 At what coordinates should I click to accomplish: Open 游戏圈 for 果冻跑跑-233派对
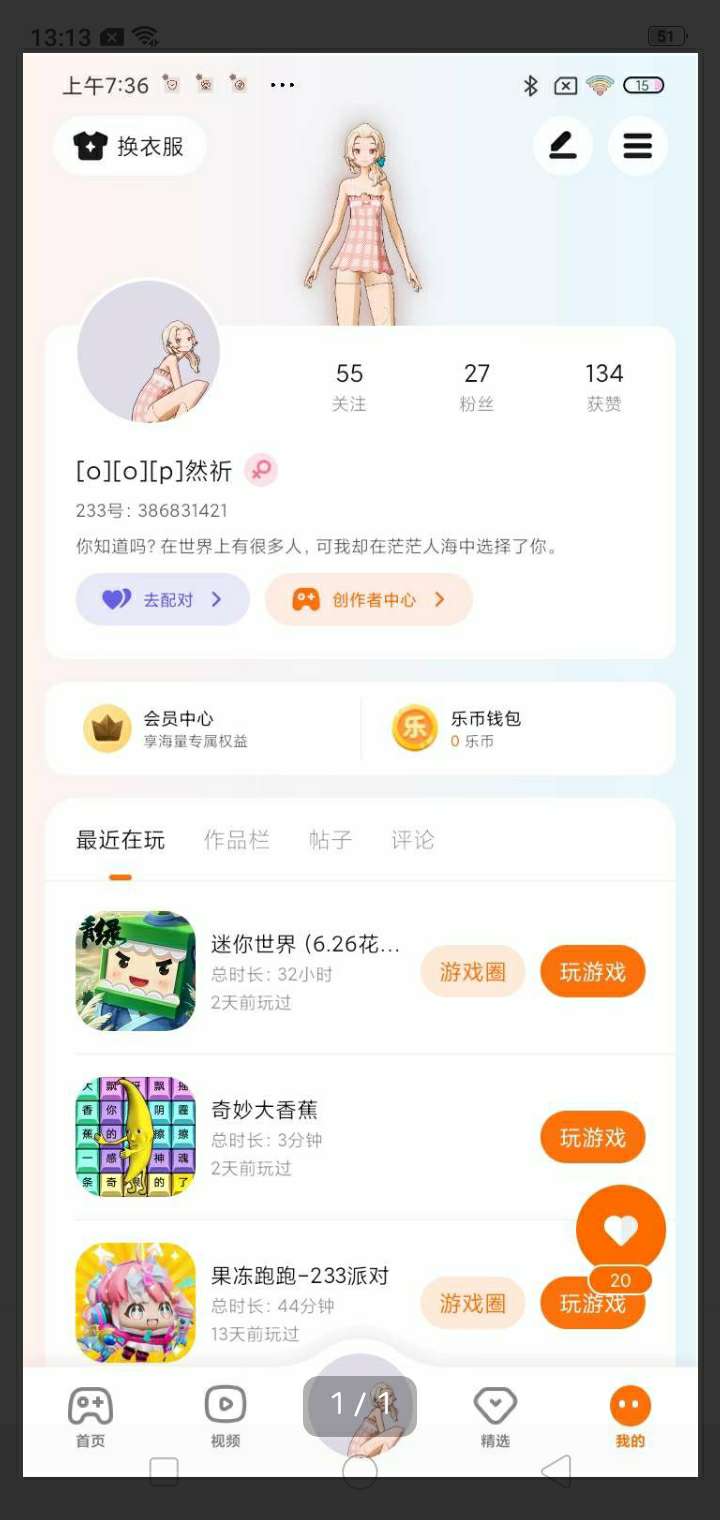pyautogui.click(x=472, y=1303)
